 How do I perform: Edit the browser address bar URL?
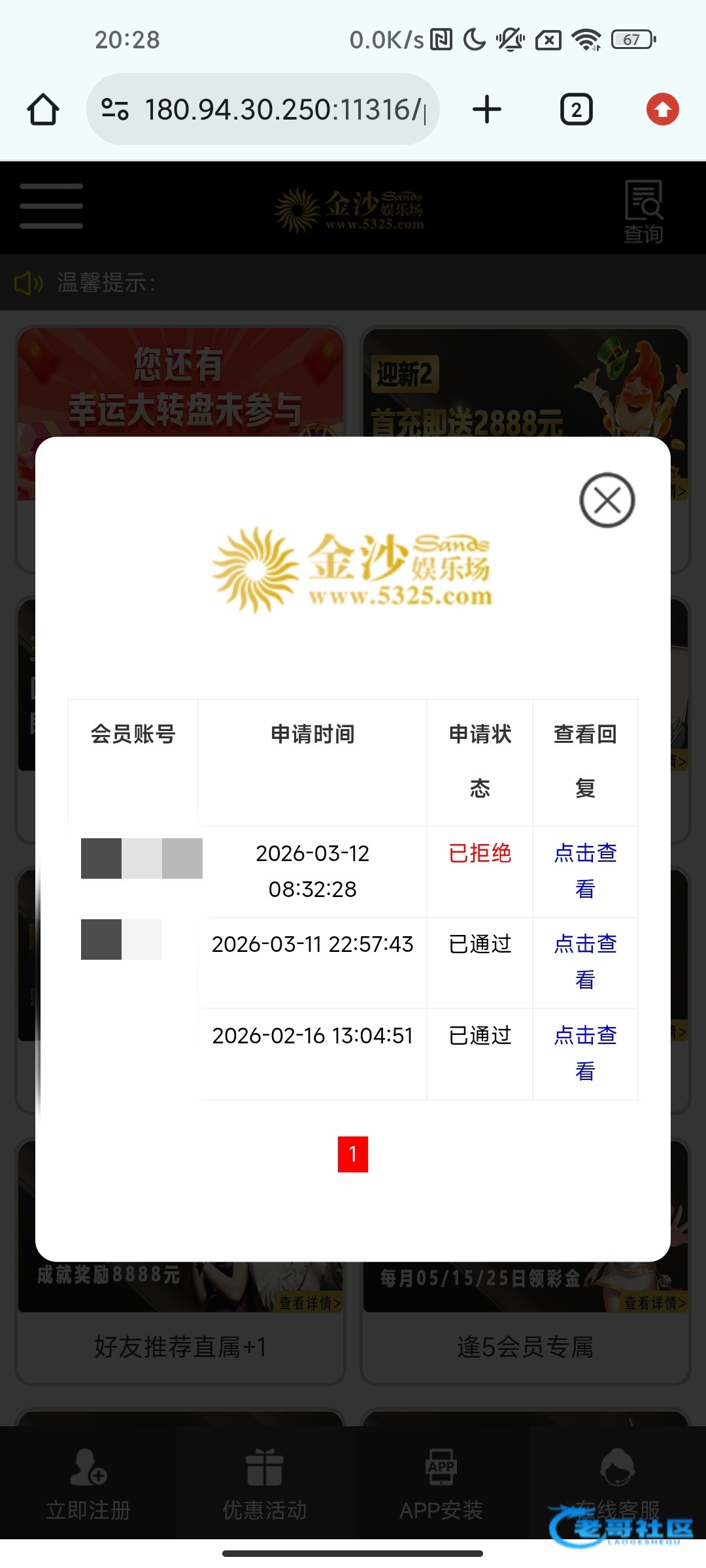[x=281, y=110]
